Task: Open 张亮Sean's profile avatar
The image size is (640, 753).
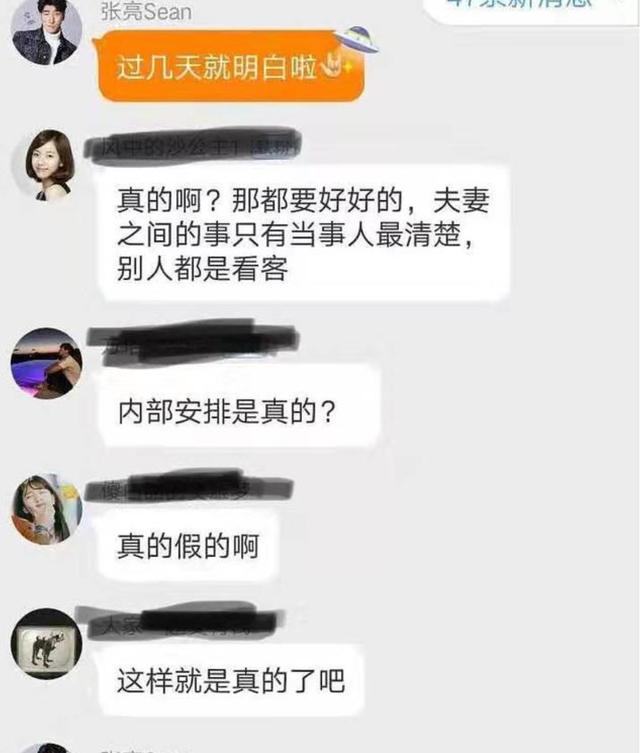Action: pyautogui.click(x=46, y=30)
